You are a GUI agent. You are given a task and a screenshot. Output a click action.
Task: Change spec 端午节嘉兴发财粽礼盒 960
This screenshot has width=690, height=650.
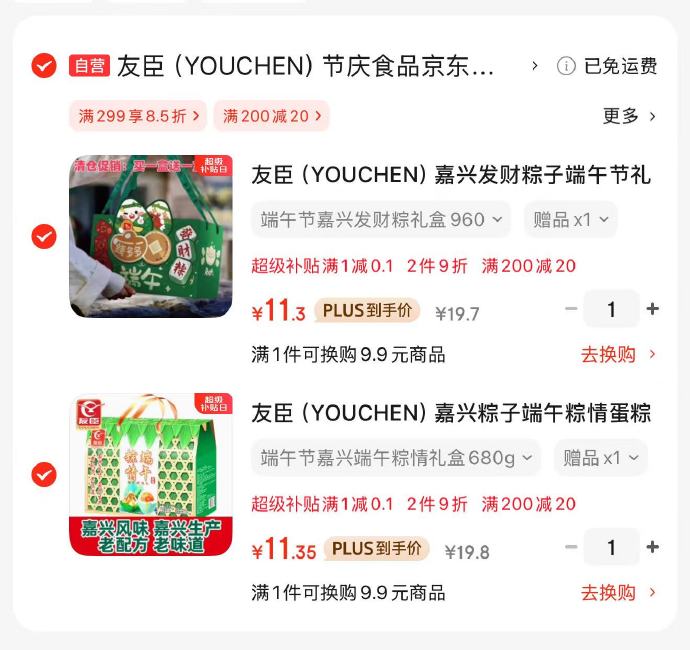[x=381, y=219]
